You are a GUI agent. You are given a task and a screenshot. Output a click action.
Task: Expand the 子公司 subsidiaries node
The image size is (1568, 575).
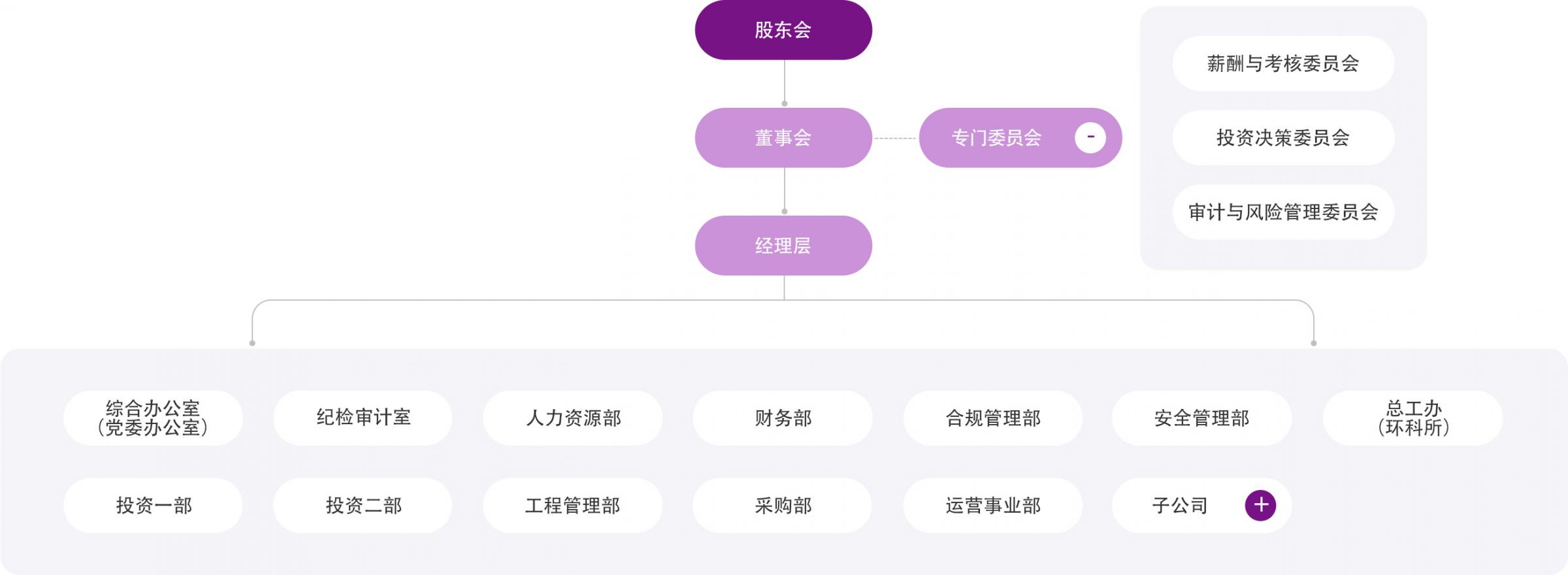click(1260, 505)
